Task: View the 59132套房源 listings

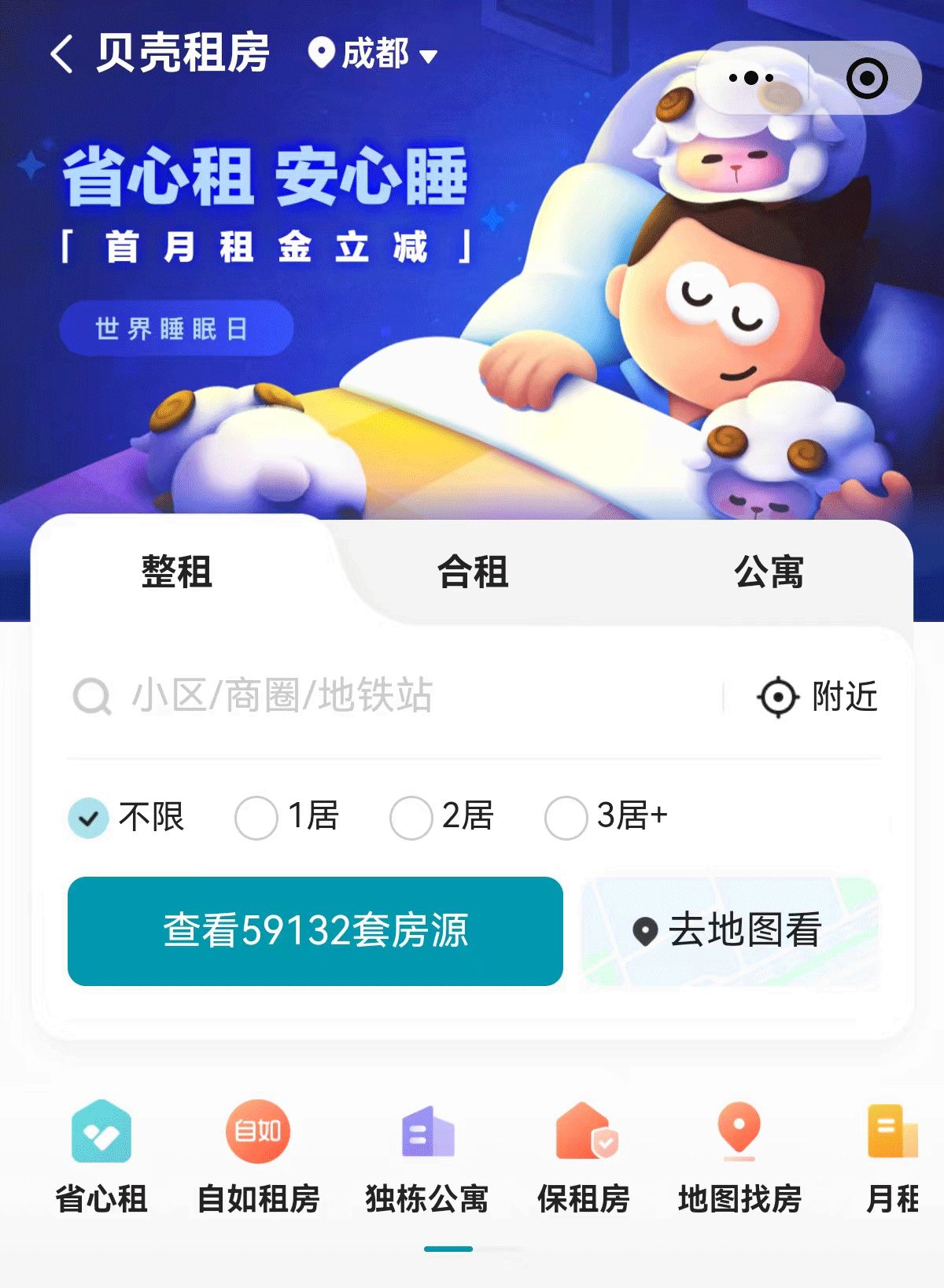Action: 315,931
